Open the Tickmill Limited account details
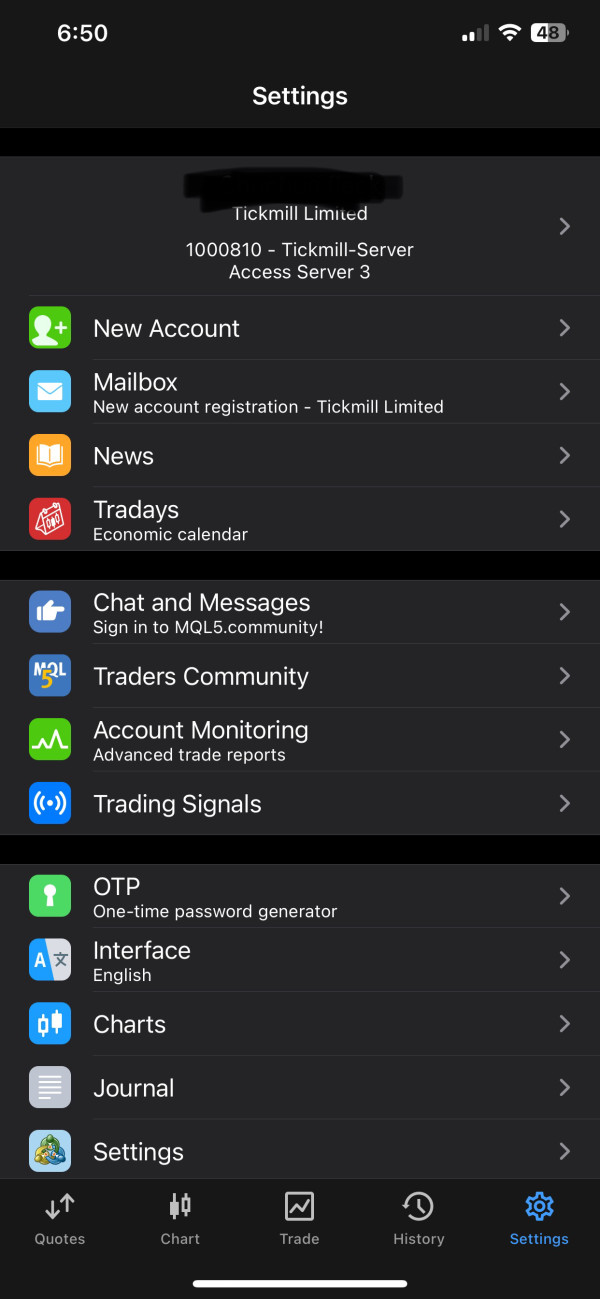 [300, 226]
